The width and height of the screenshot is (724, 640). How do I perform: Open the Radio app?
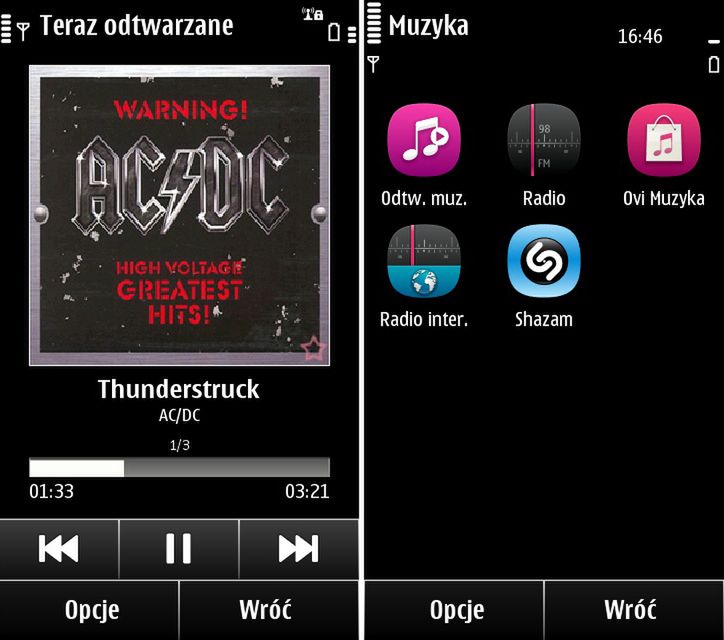pyautogui.click(x=544, y=141)
